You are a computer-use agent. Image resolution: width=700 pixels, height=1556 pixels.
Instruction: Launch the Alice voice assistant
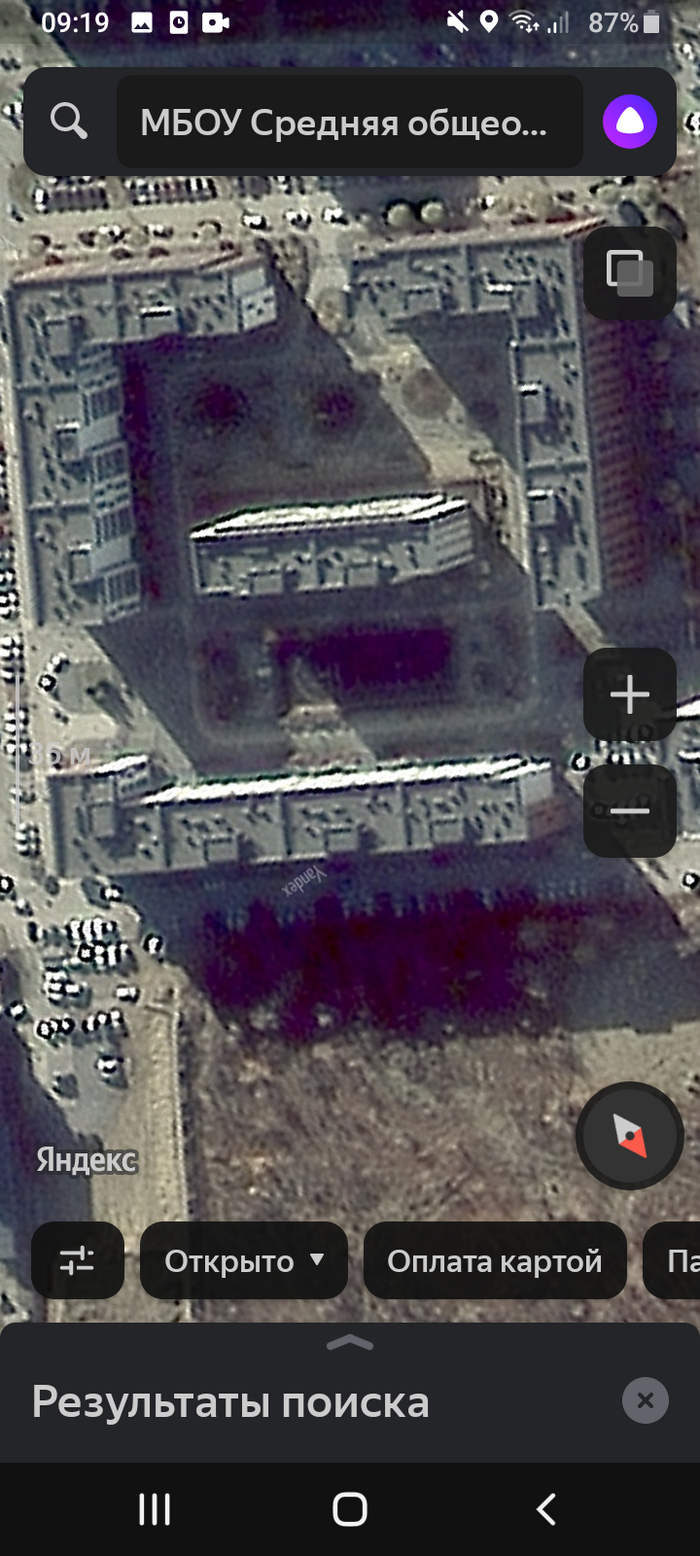(x=630, y=122)
